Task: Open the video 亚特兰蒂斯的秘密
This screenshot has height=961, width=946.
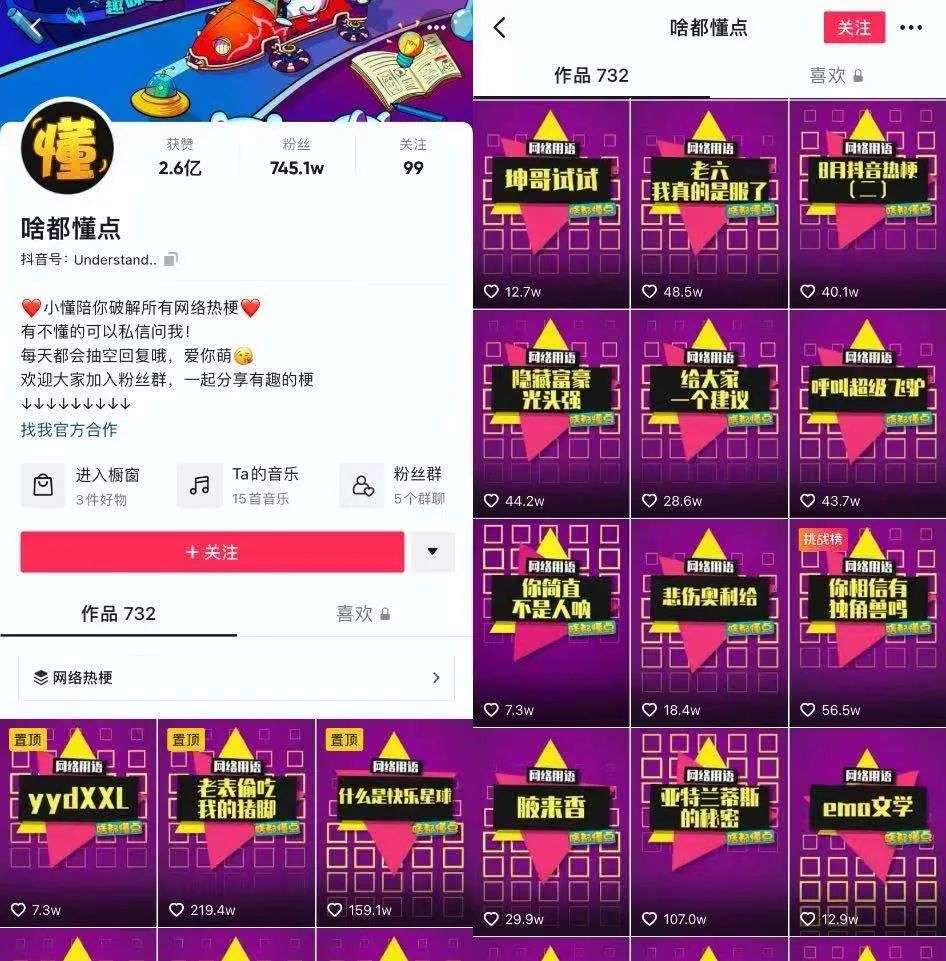Action: click(709, 830)
